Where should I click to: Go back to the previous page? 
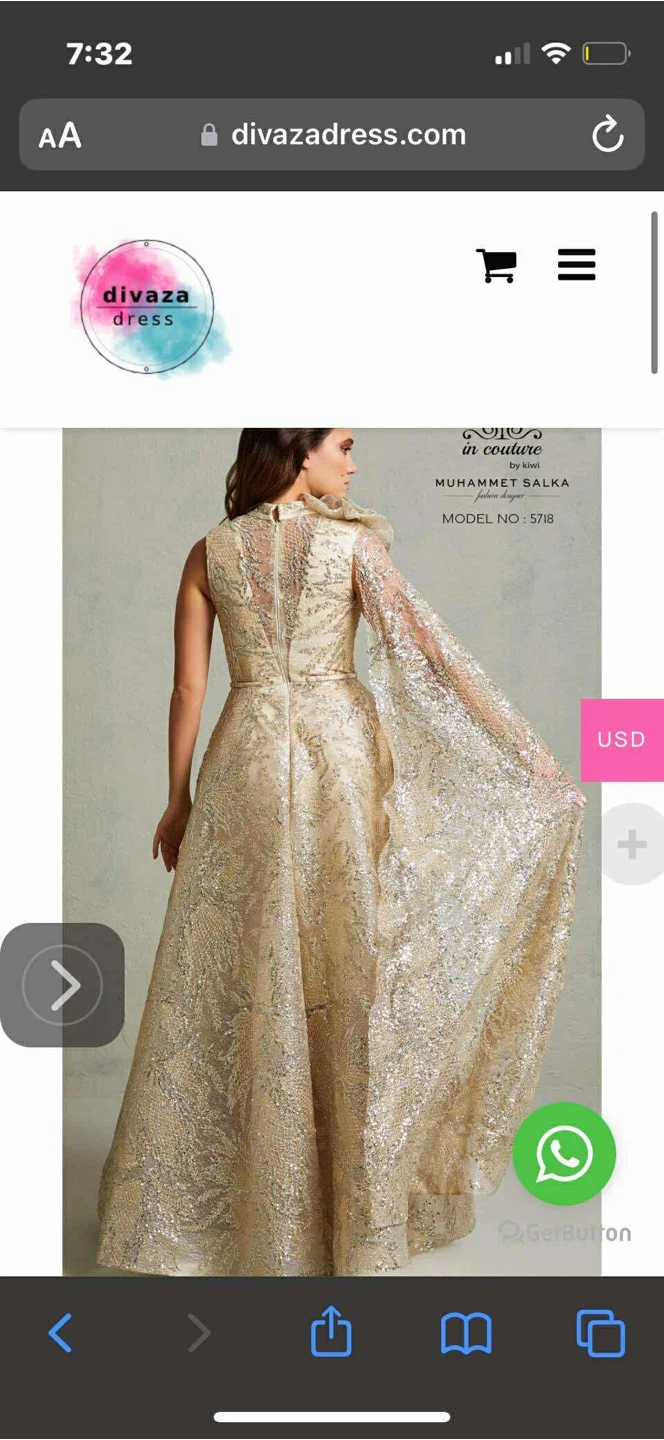coord(61,1333)
